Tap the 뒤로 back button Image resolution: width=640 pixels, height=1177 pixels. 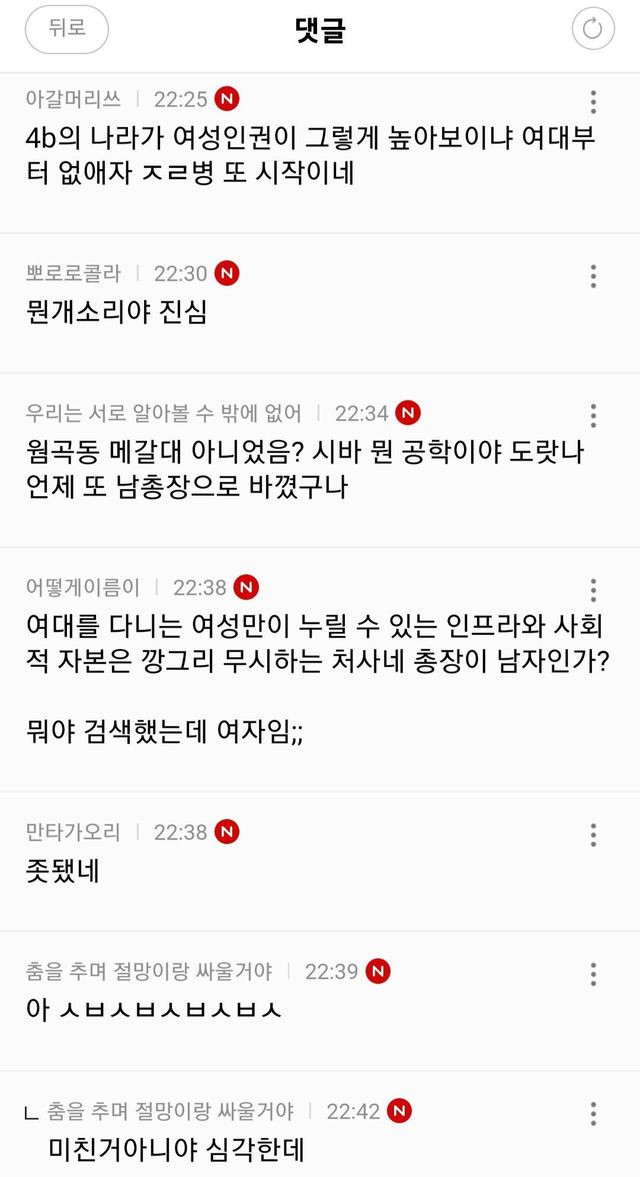pyautogui.click(x=66, y=30)
